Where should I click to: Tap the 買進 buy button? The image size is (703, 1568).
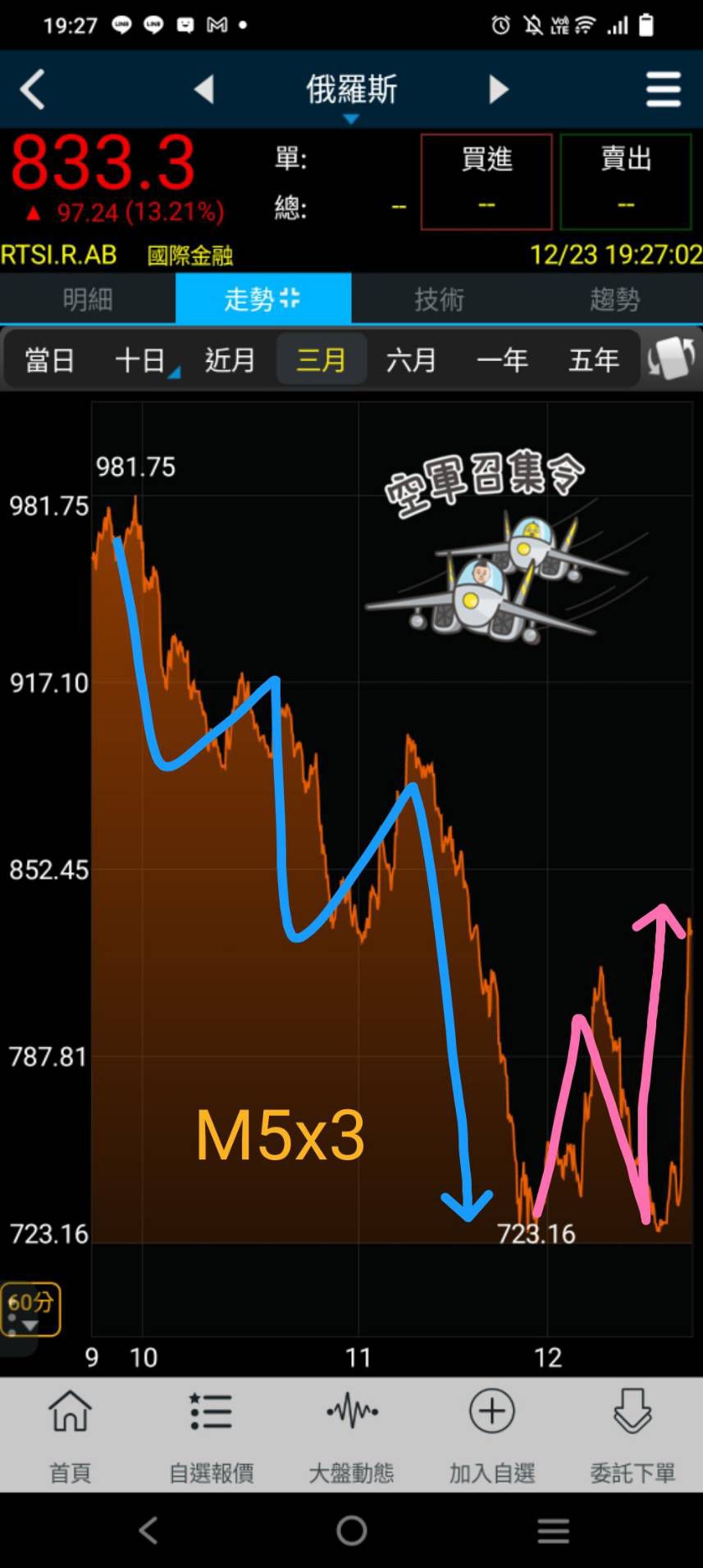click(x=486, y=181)
